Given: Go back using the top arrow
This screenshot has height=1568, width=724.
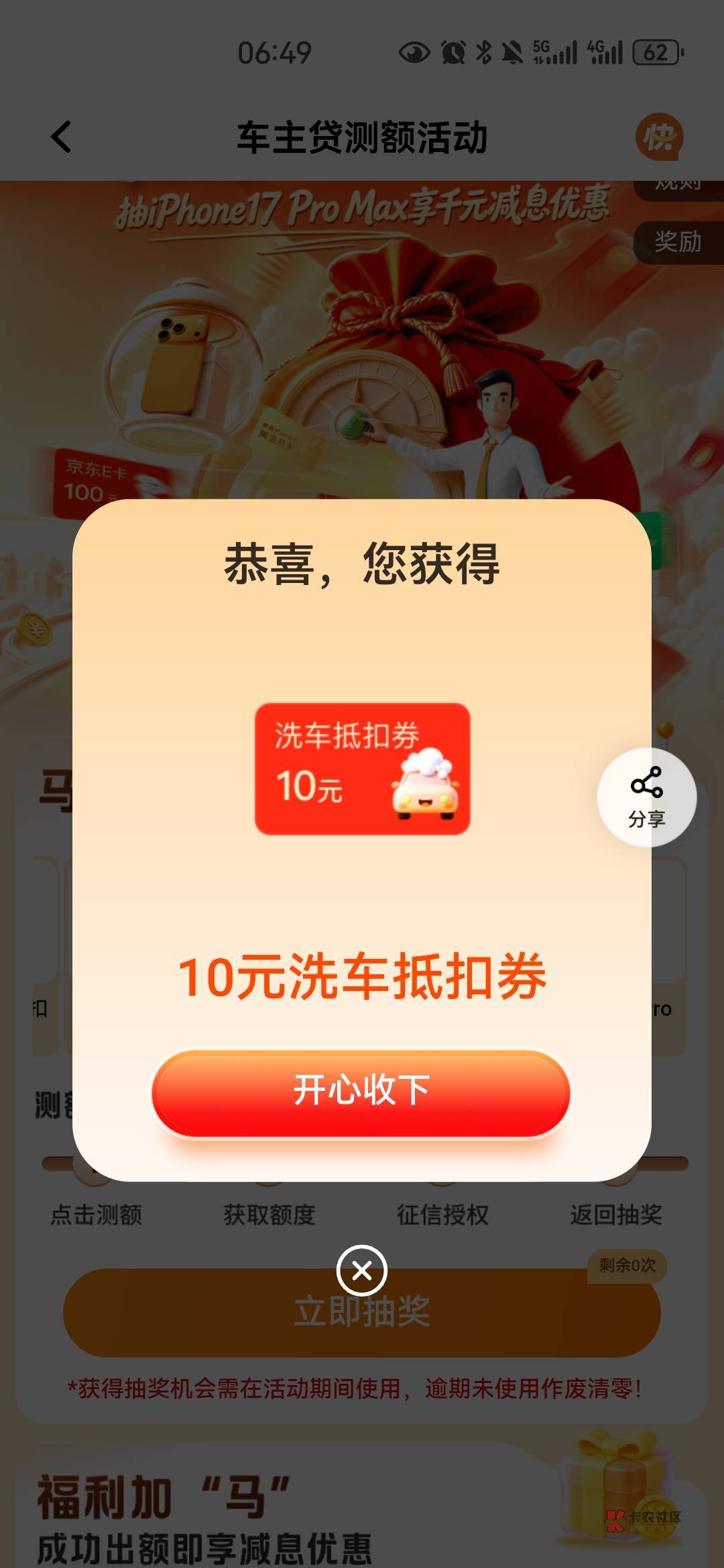Looking at the screenshot, I should [61, 137].
